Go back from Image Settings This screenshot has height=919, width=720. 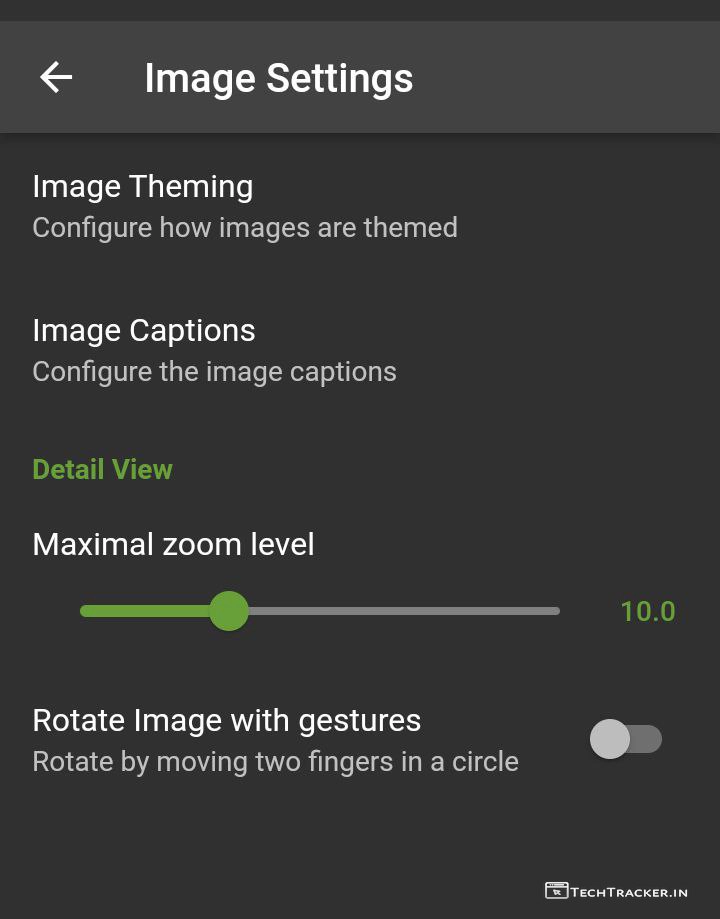pos(56,78)
